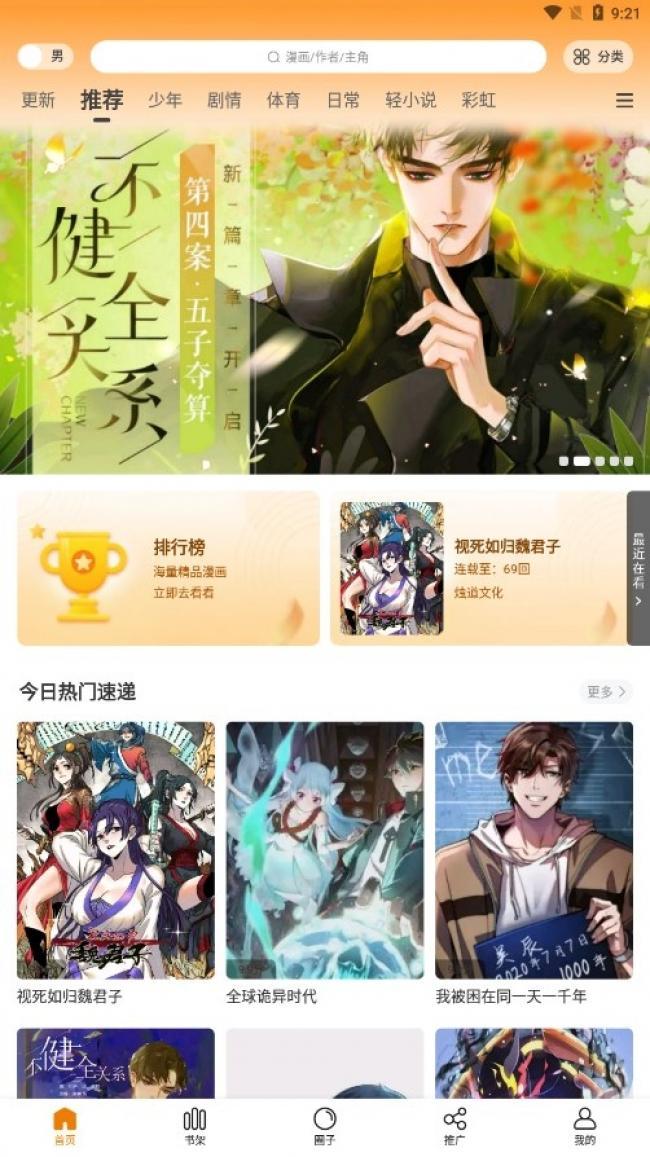Open the 漫画/作者/主角 search box
This screenshot has width=650, height=1157.
pyautogui.click(x=318, y=57)
